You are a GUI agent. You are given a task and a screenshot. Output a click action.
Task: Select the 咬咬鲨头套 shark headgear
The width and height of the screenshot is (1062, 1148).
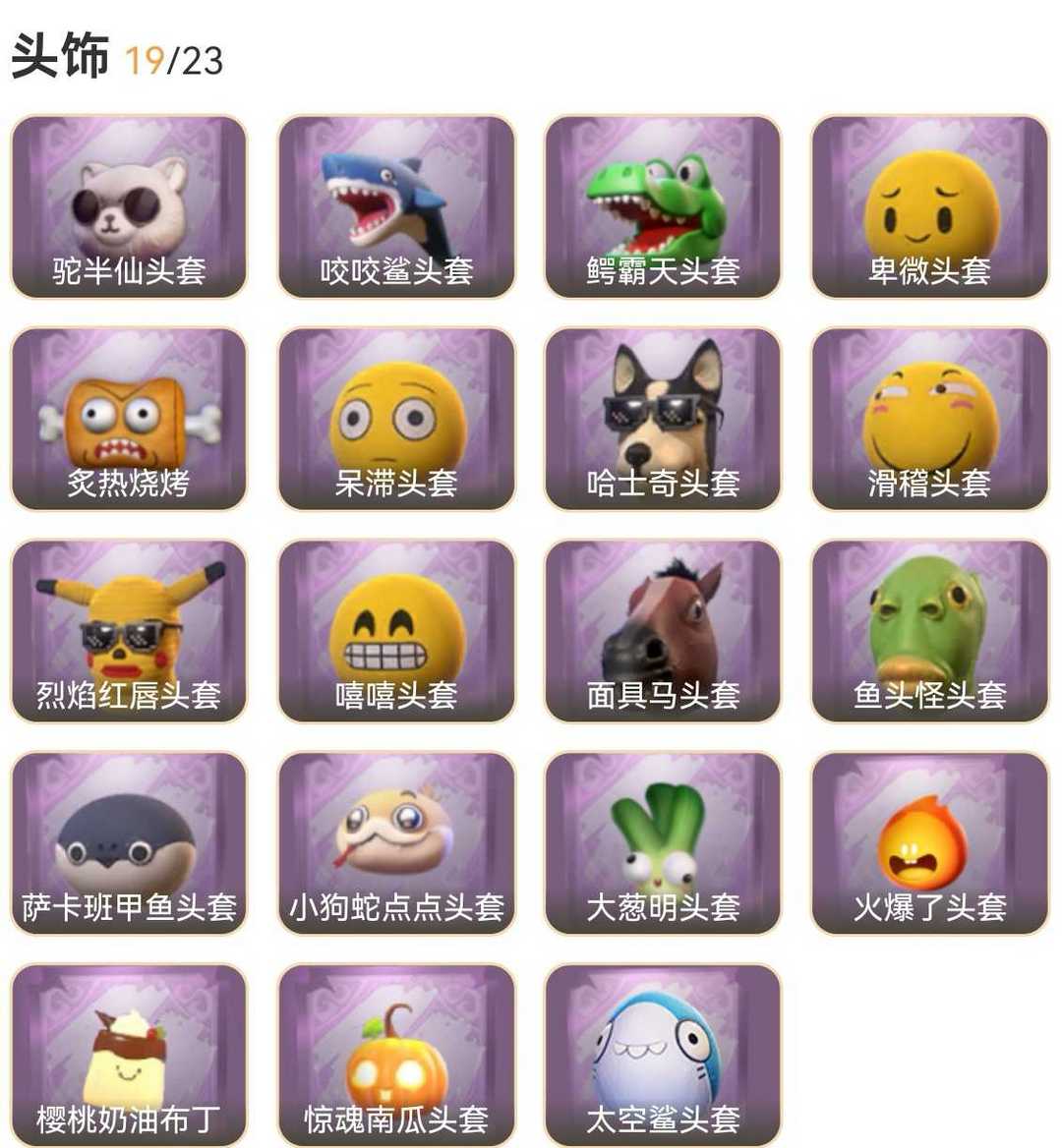396,207
